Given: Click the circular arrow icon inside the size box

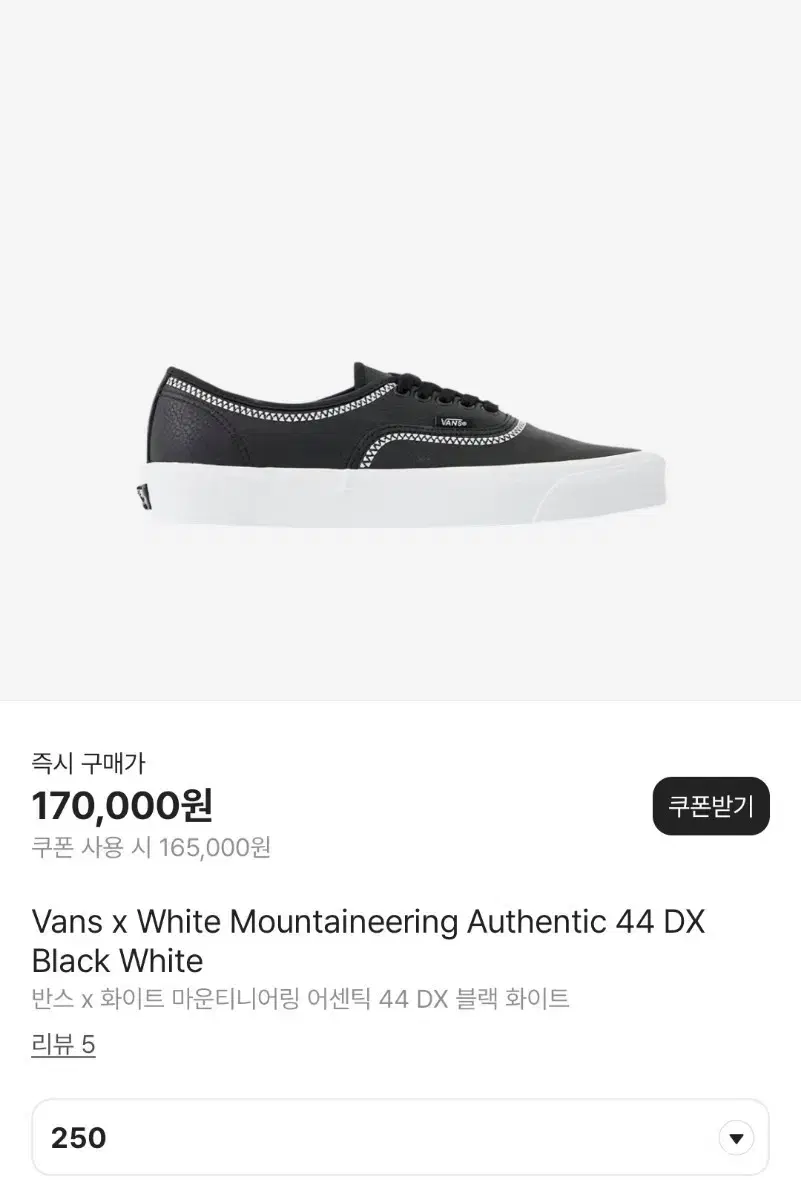Looking at the screenshot, I should pos(735,1138).
